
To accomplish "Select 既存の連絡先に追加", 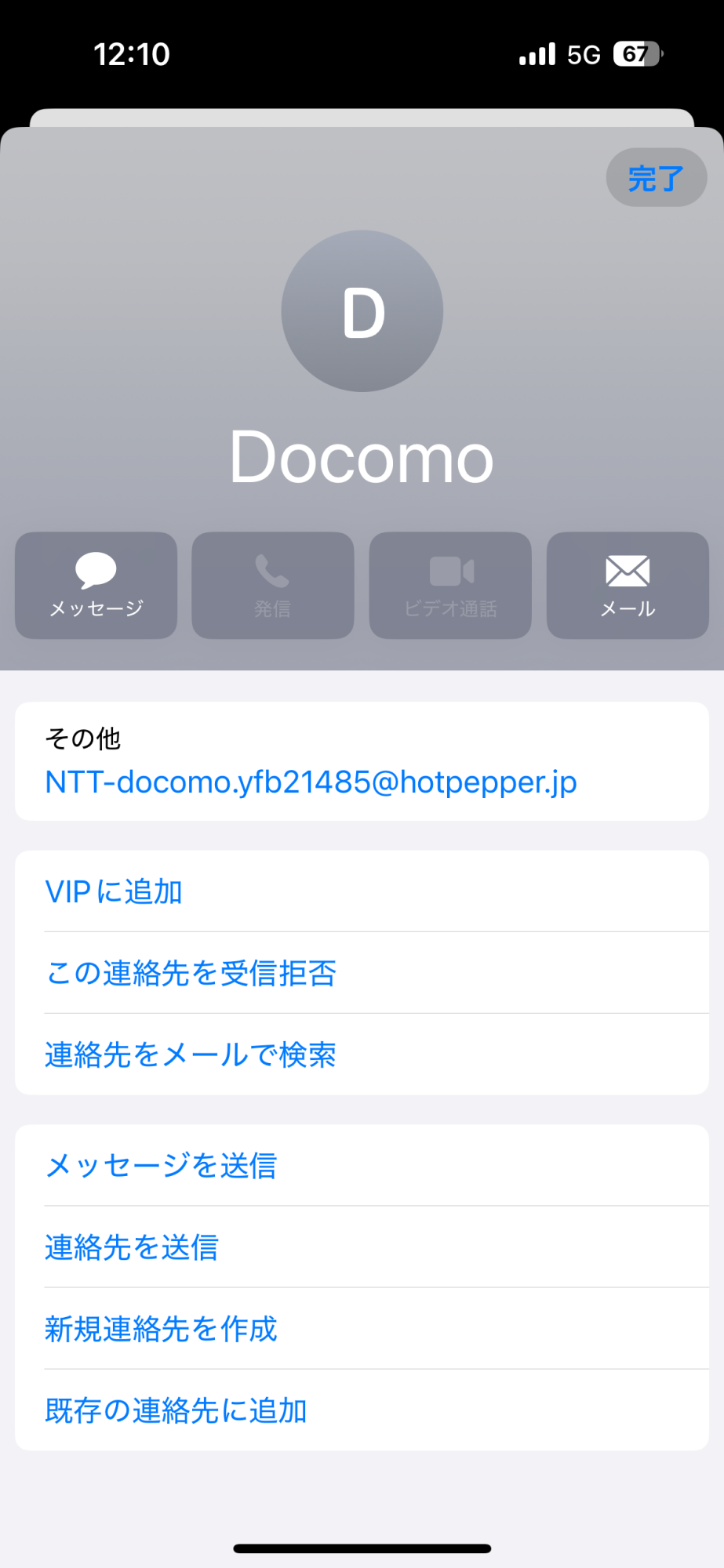I will tap(176, 1410).
